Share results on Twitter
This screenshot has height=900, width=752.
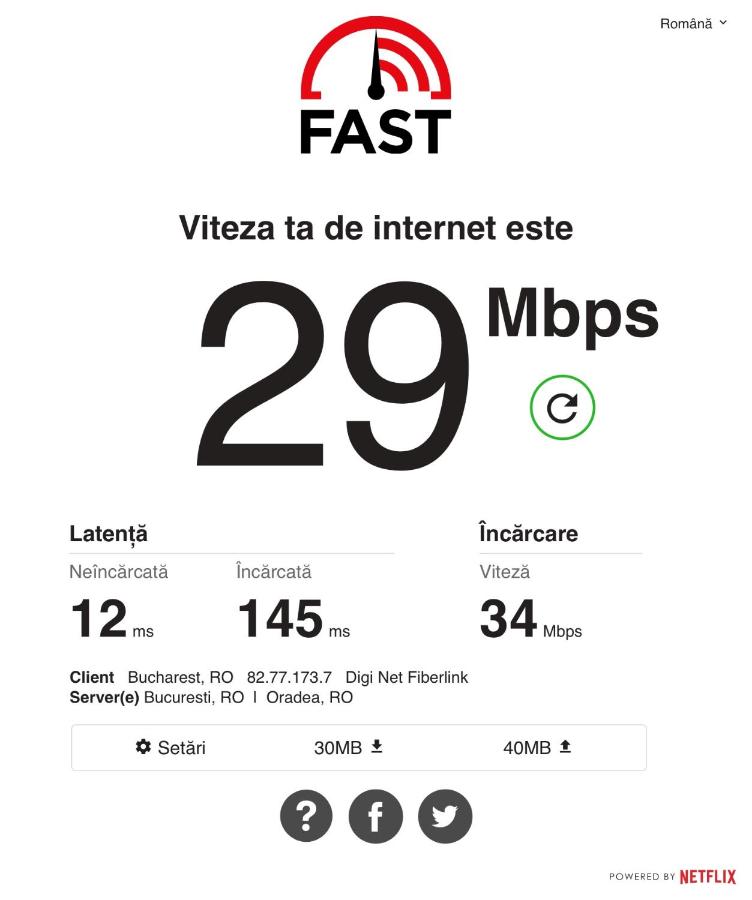pos(445,816)
